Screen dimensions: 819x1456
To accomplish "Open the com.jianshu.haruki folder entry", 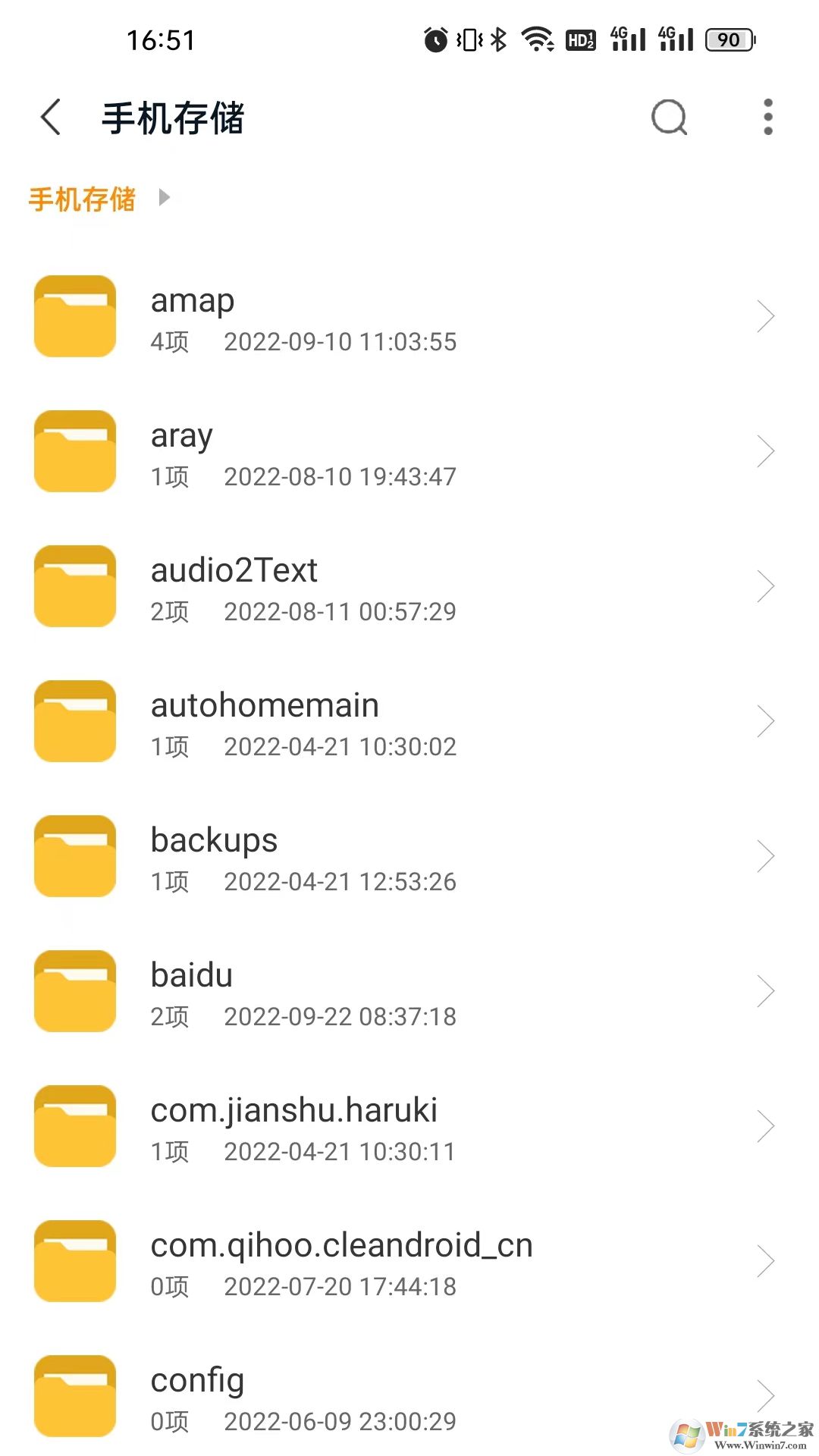I will (x=294, y=1126).
